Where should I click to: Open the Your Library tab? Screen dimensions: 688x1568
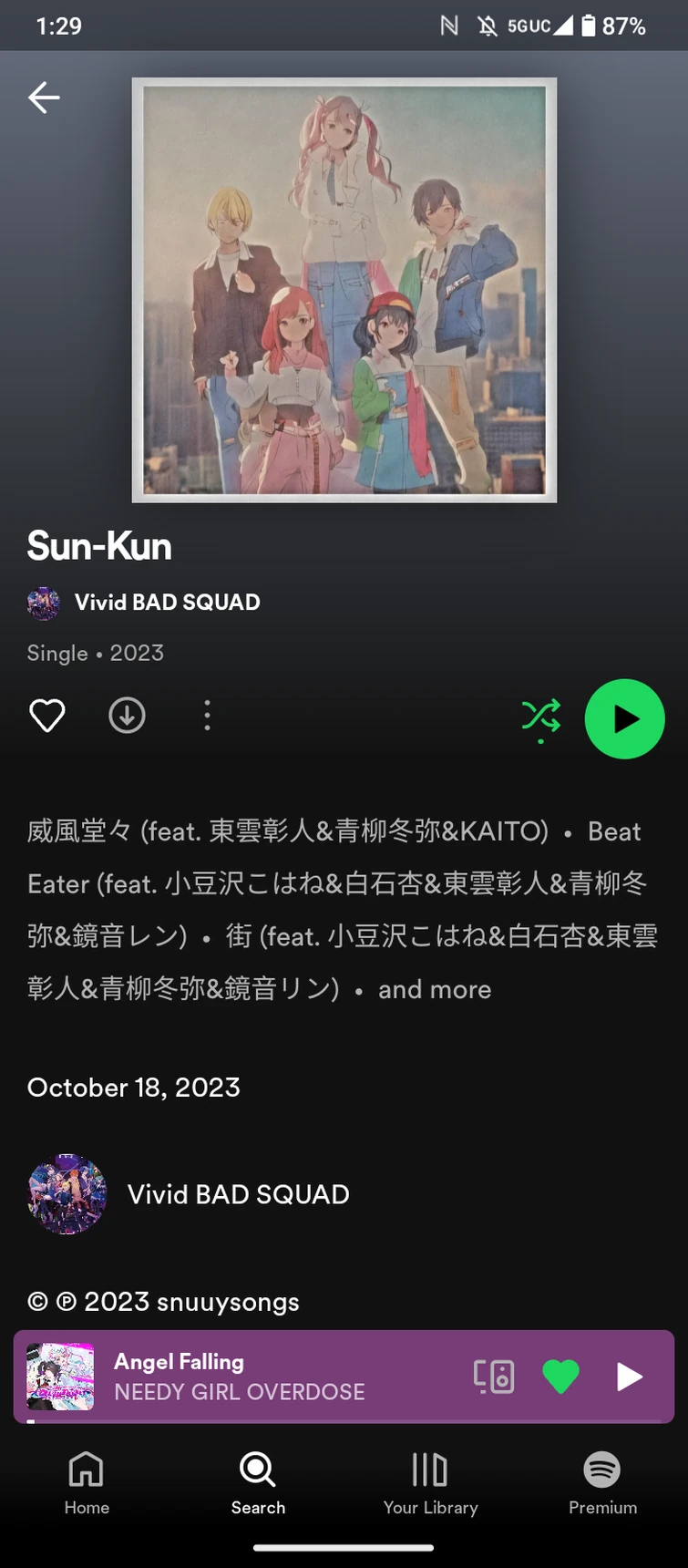430,1483
